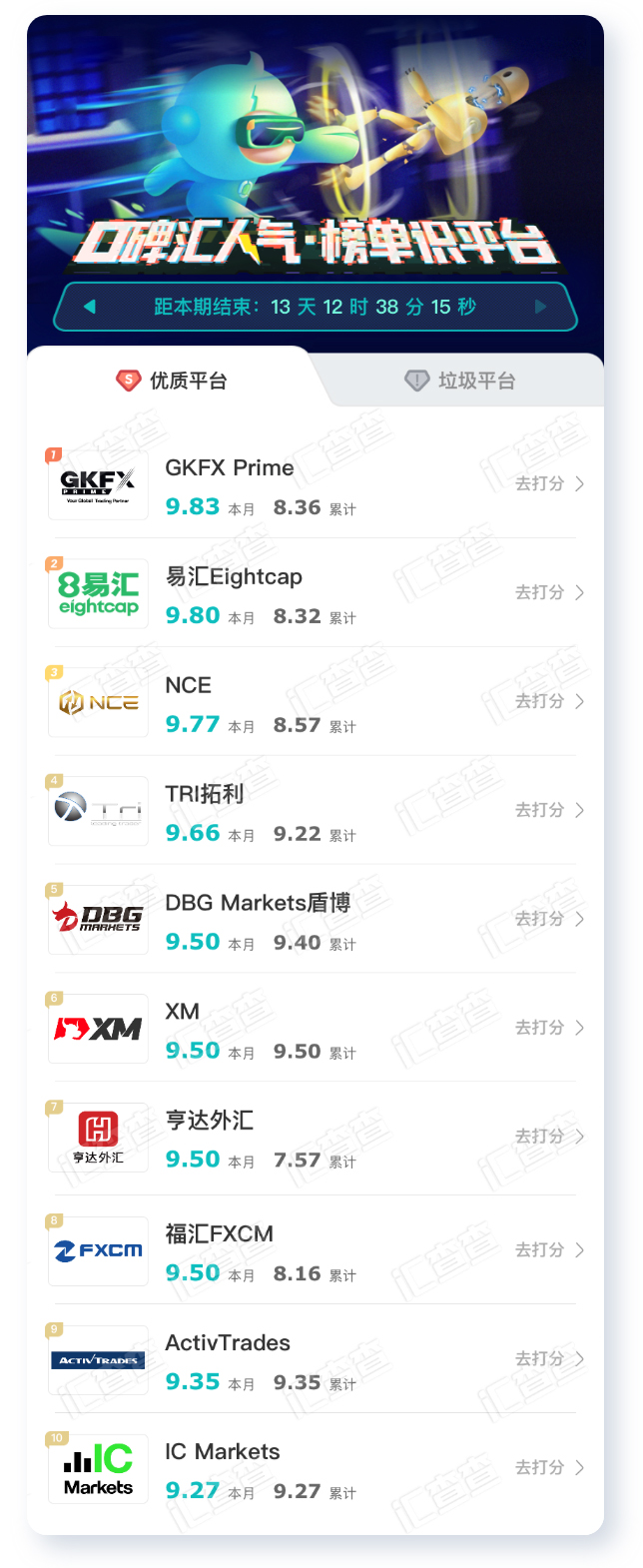Tap 去打分 for IC Markets
This screenshot has width=643, height=1568.
[549, 1468]
